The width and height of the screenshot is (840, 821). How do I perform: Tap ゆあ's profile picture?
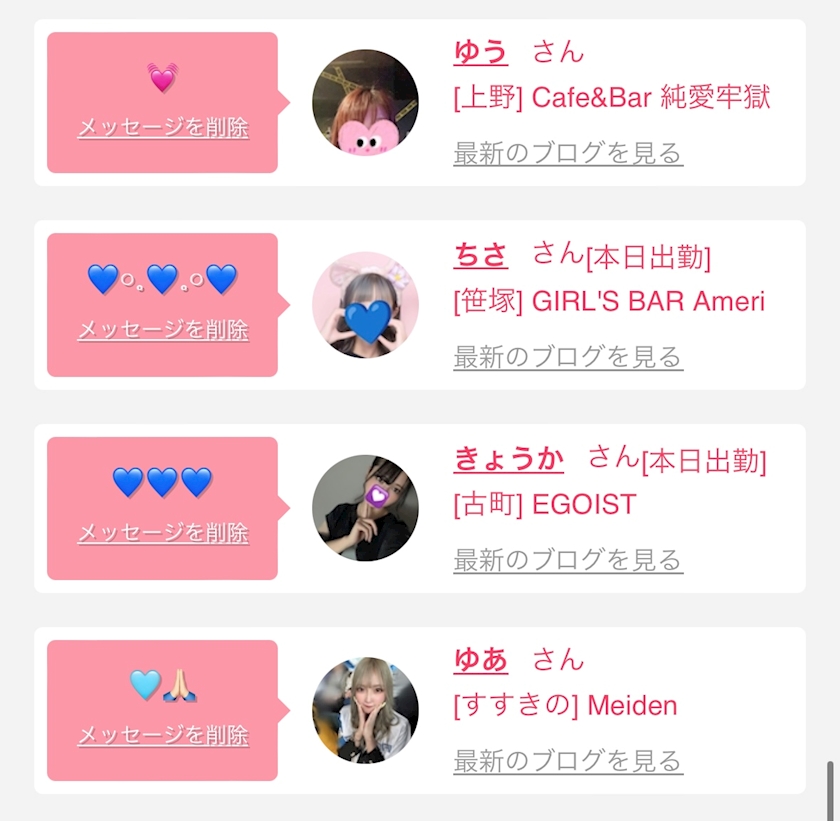coord(365,710)
